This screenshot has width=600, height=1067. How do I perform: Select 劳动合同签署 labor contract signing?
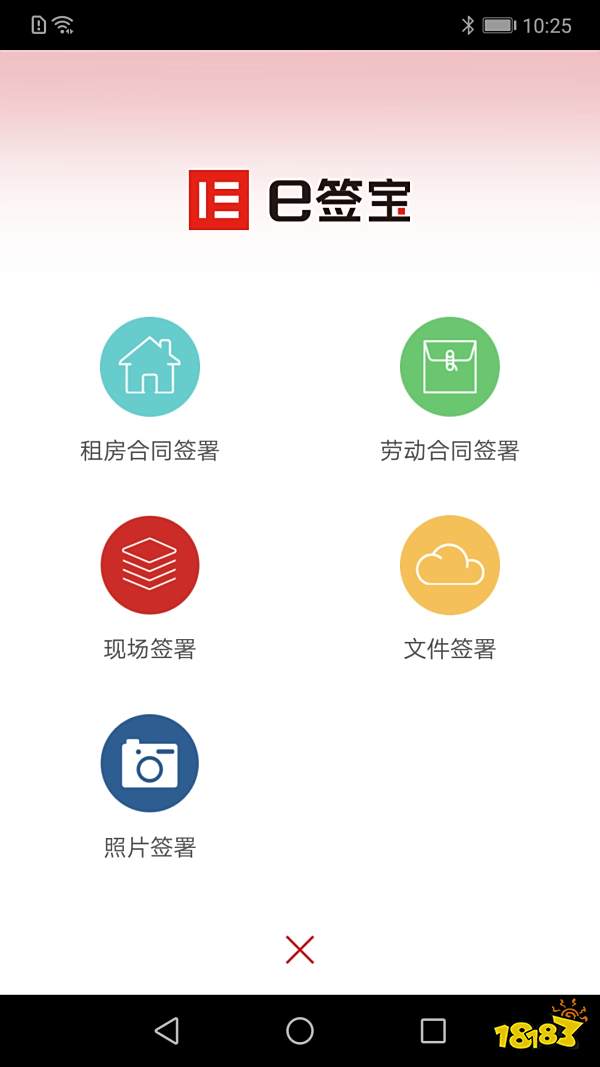click(450, 367)
